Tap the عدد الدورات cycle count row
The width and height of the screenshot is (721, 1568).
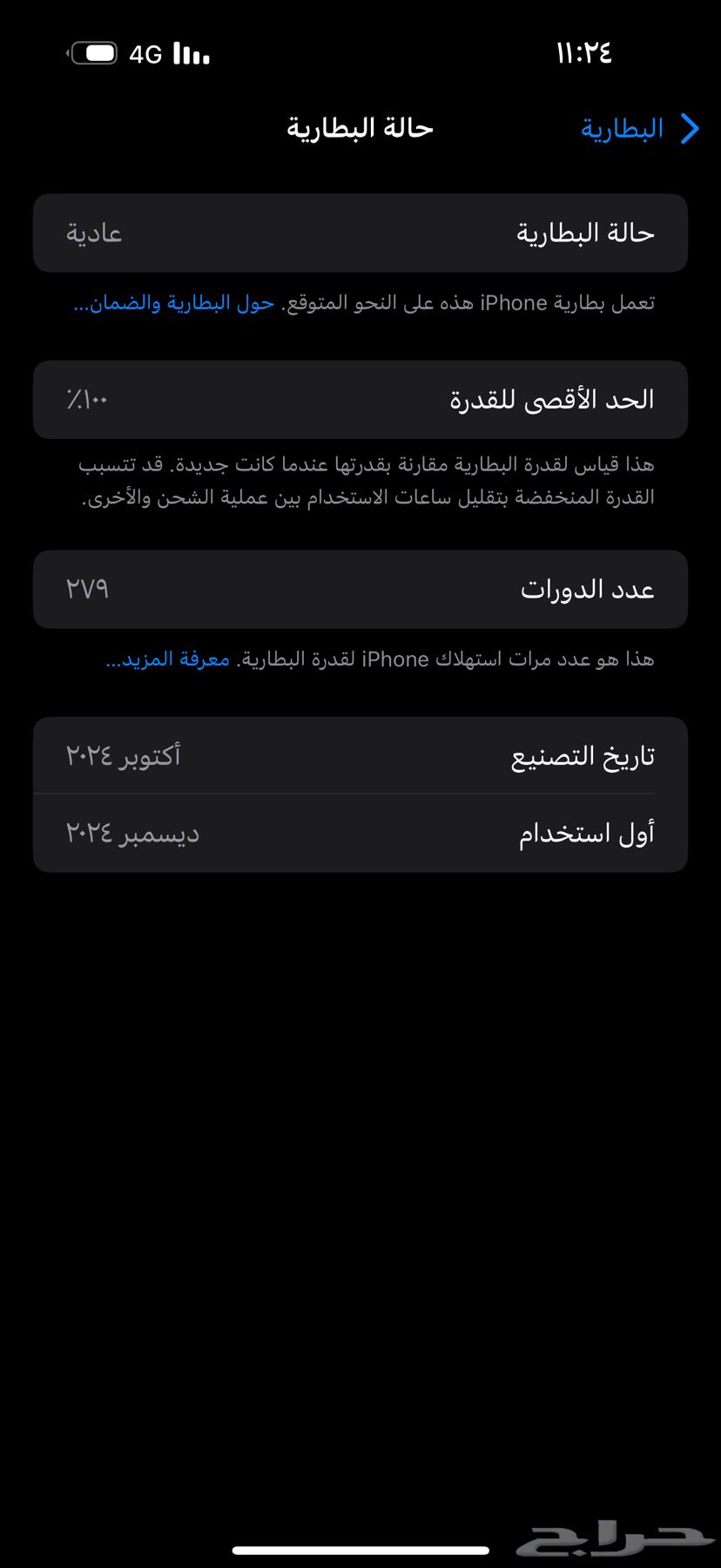[x=360, y=589]
